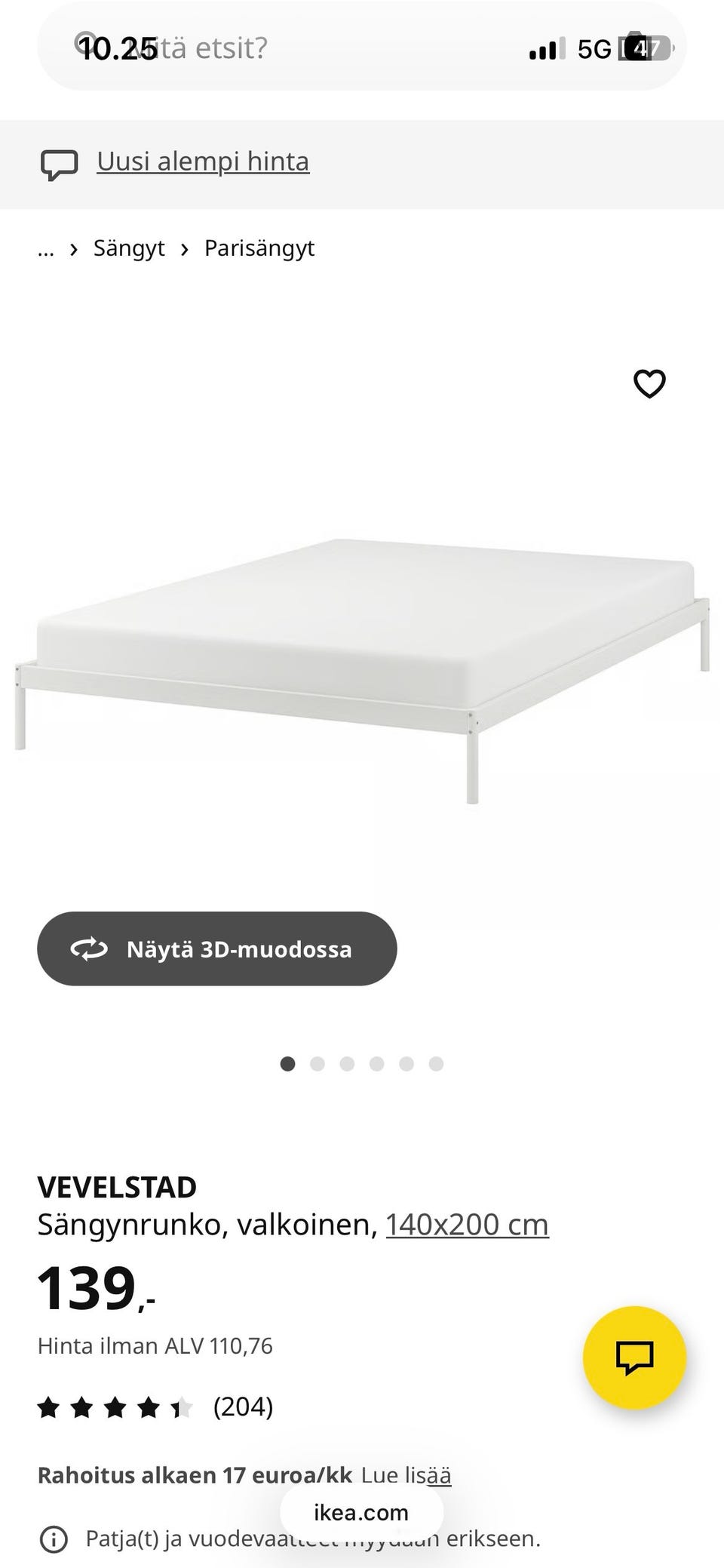Open the "Mitä etsit?" search field
This screenshot has width=724, height=1568.
[362, 48]
